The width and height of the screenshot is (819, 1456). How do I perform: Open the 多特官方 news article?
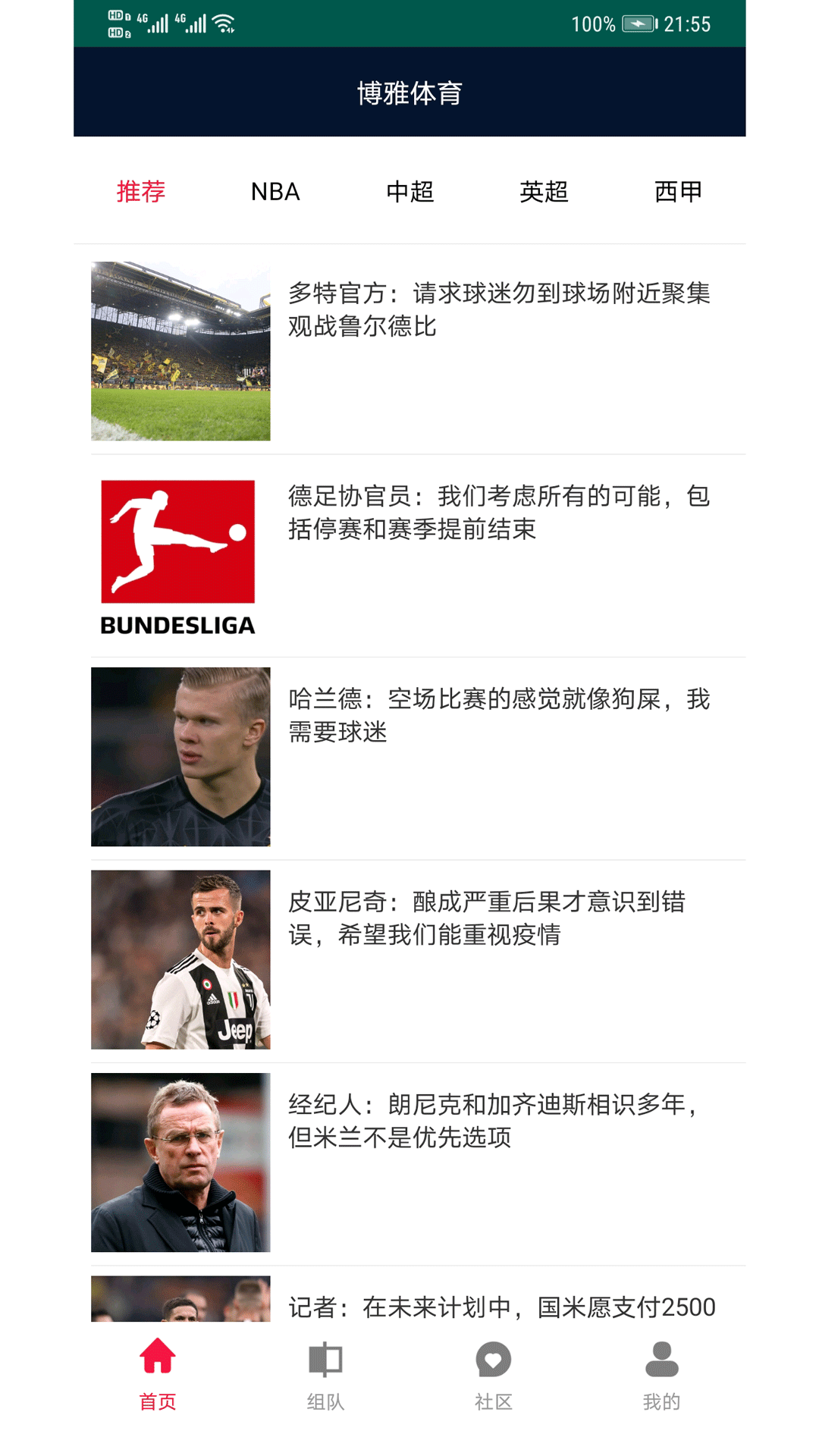498,309
